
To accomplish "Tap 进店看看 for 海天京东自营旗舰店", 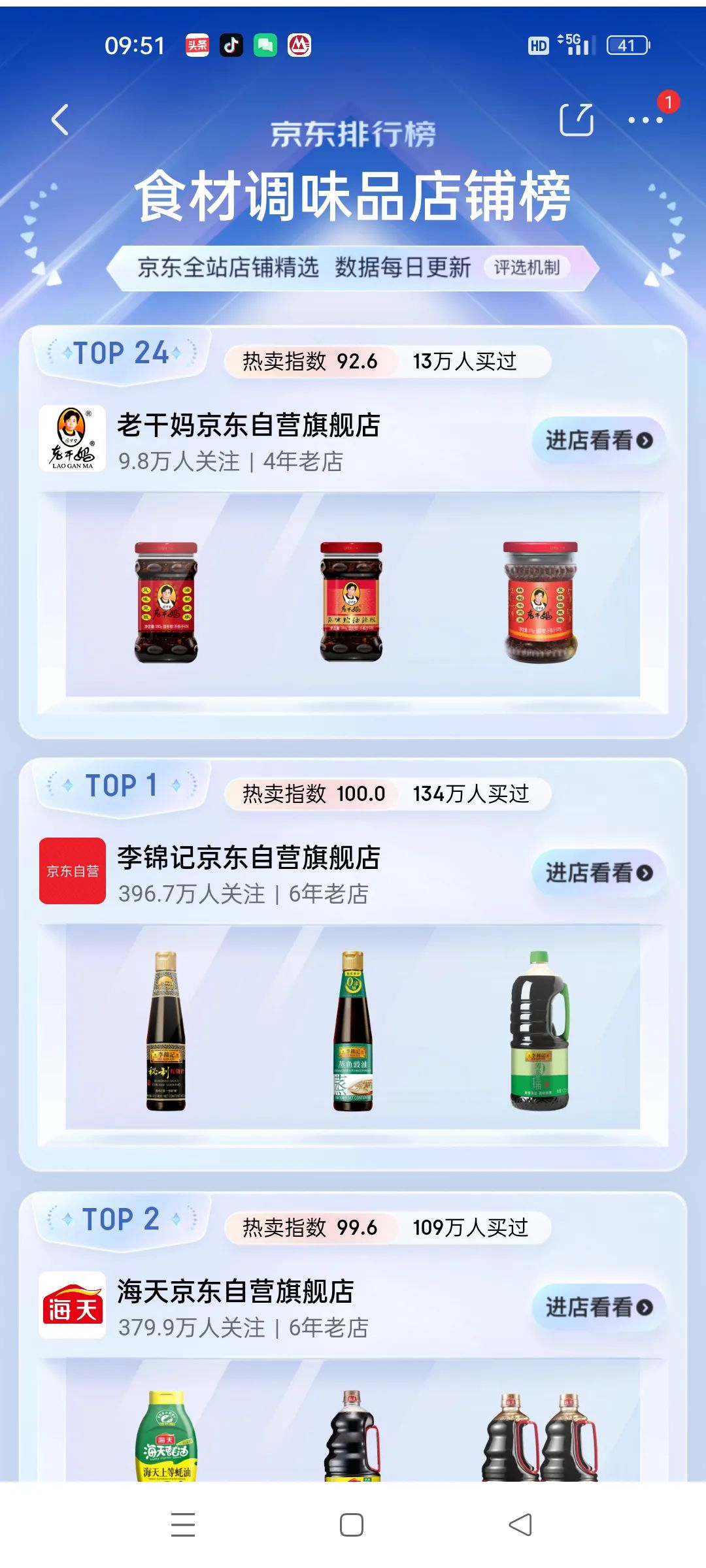I will [599, 1307].
